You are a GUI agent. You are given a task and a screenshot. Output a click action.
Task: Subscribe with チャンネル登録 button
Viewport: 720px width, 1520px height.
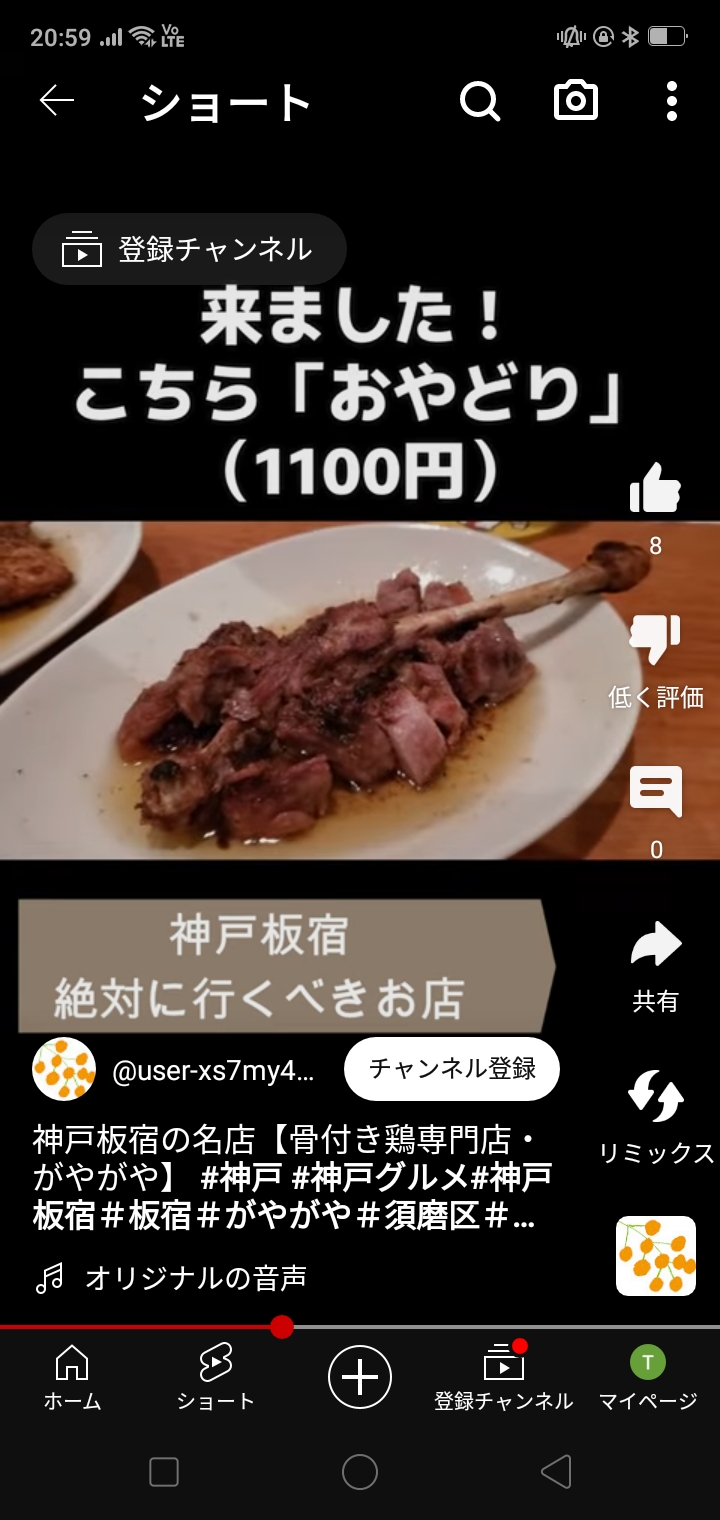(x=452, y=1069)
